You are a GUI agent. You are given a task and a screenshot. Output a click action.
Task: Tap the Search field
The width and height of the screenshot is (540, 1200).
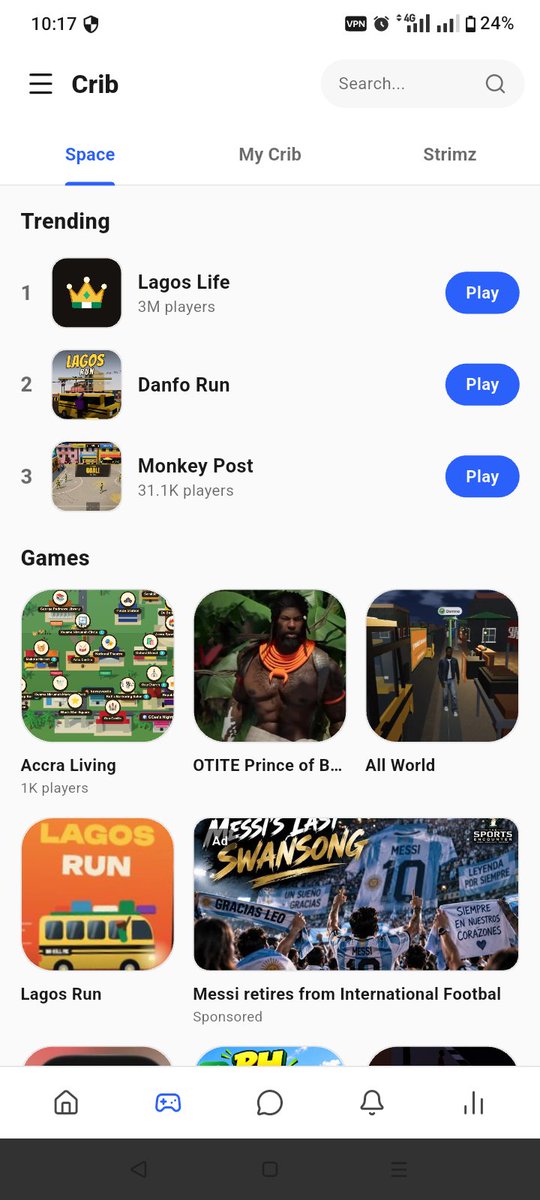click(x=422, y=84)
